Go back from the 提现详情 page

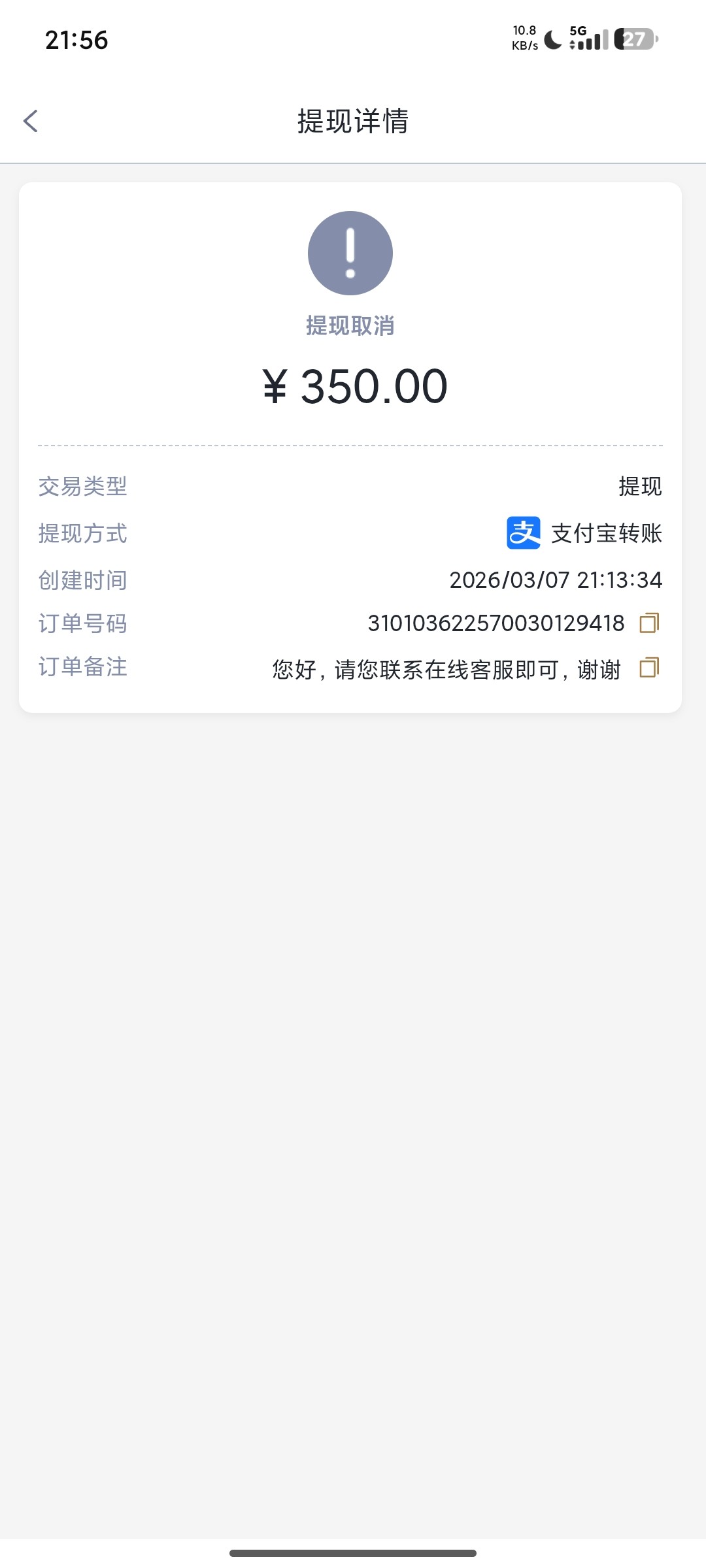[31, 121]
